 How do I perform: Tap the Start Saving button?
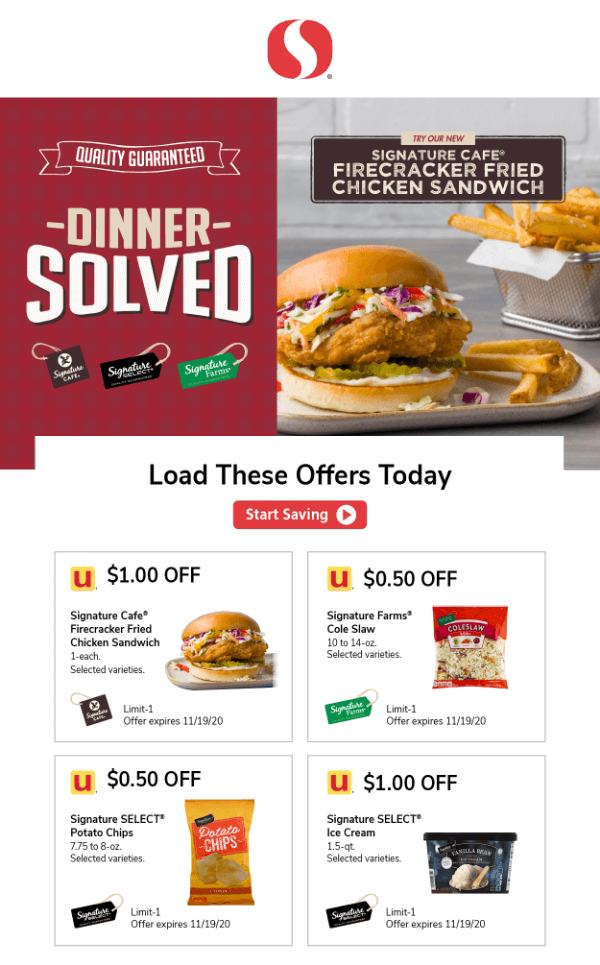(300, 515)
